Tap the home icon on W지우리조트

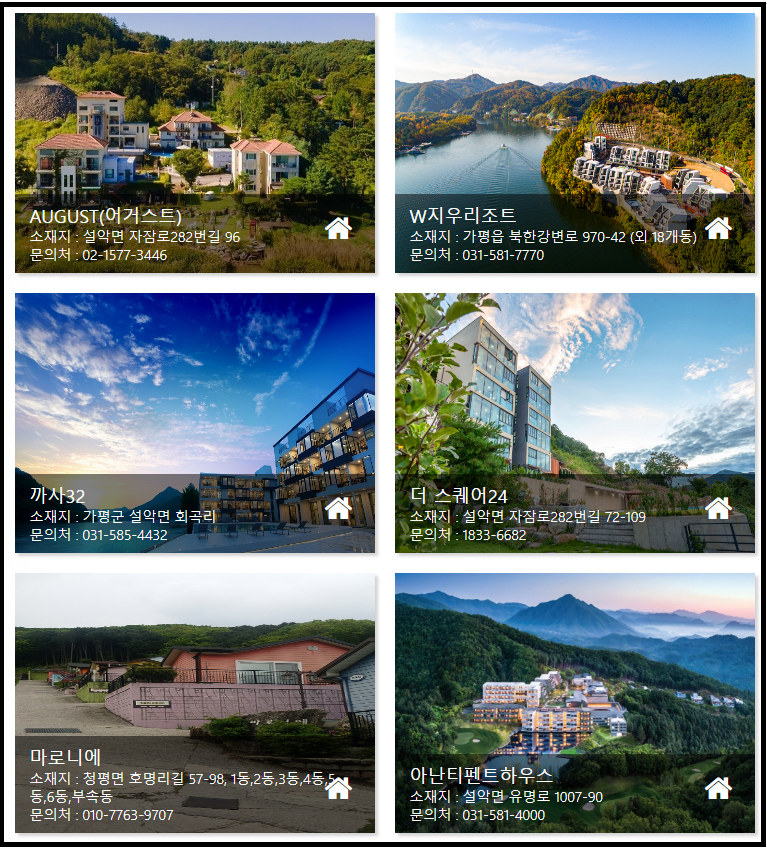[x=718, y=229]
